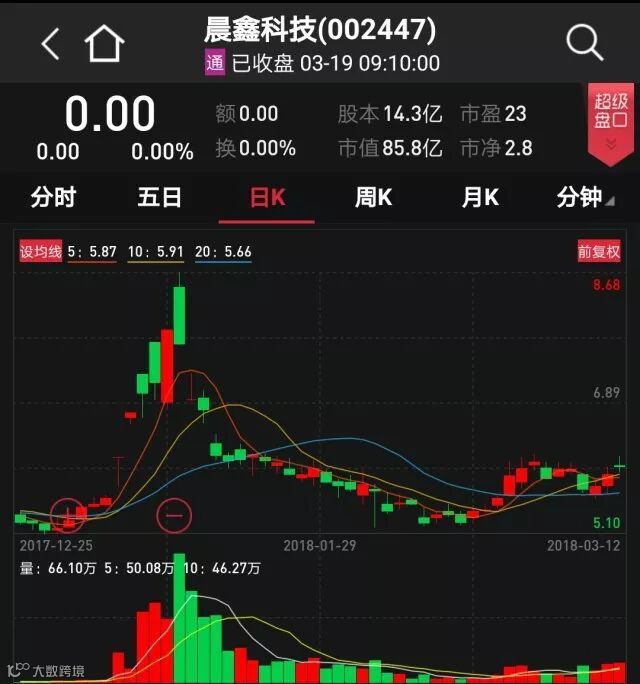The width and height of the screenshot is (640, 684).
Task: Select the 日K chart tab
Action: click(267, 198)
